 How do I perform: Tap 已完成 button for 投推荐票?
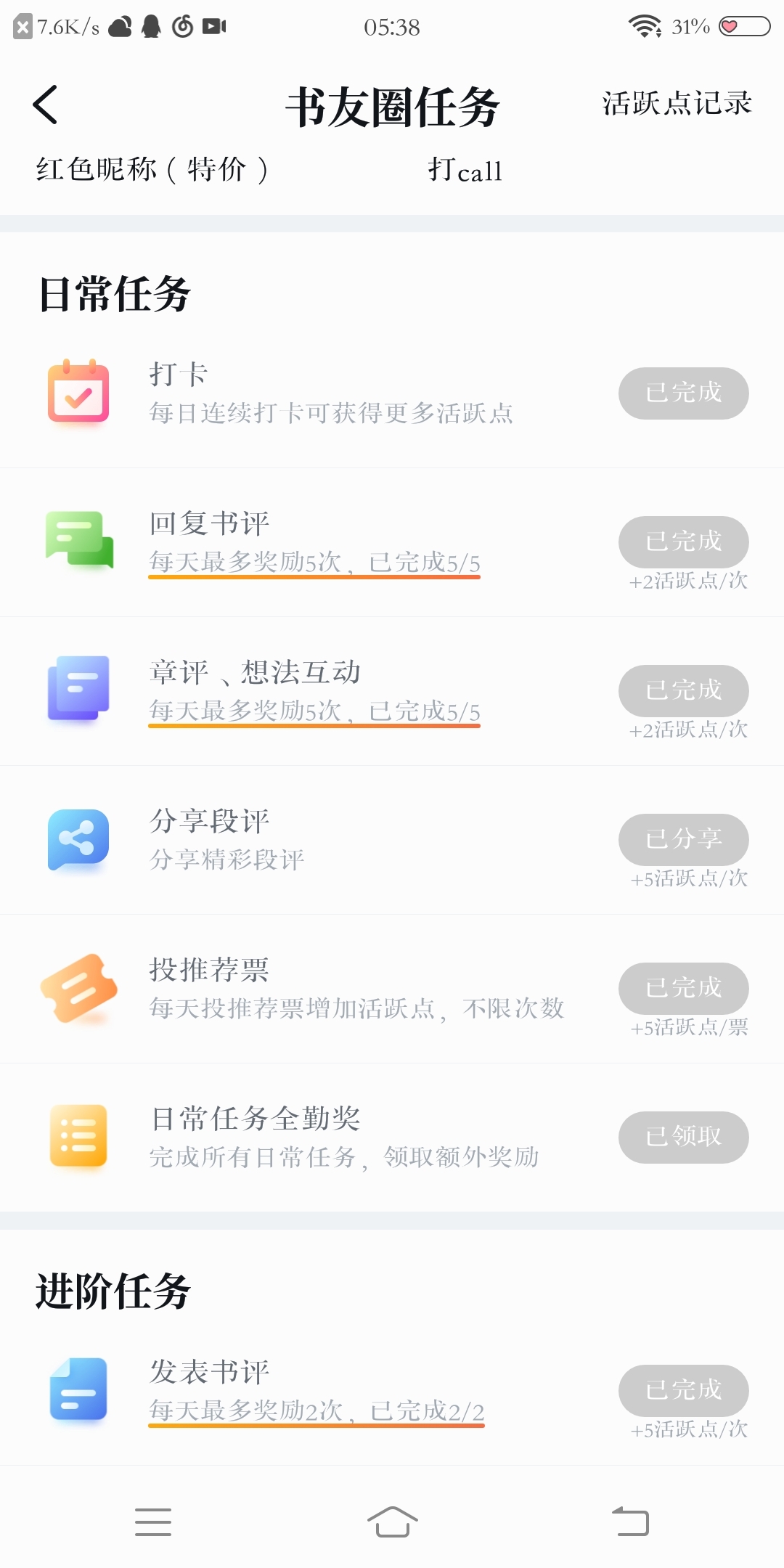click(684, 989)
